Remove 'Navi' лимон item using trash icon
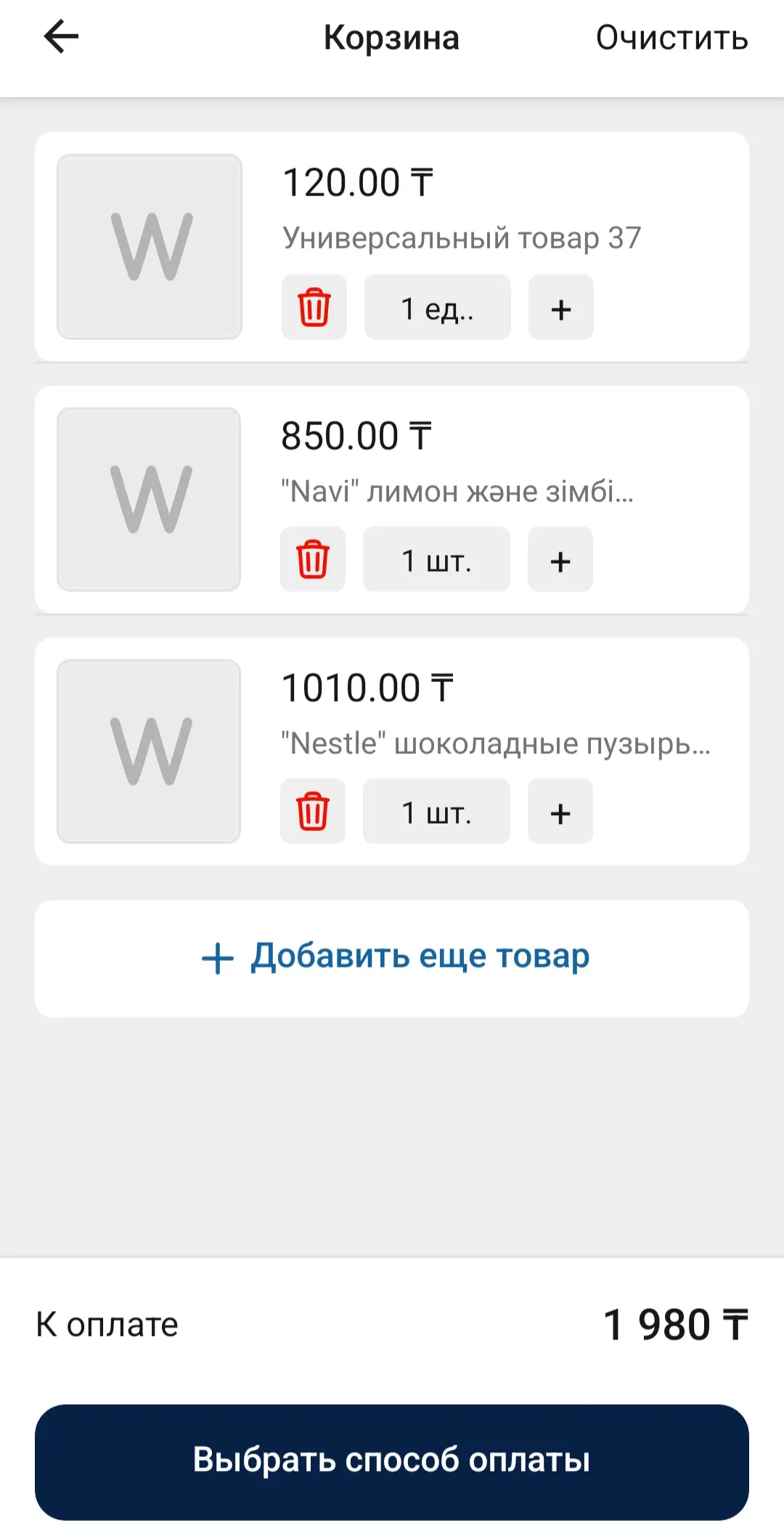This screenshot has height=1529, width=784. pyautogui.click(x=313, y=559)
